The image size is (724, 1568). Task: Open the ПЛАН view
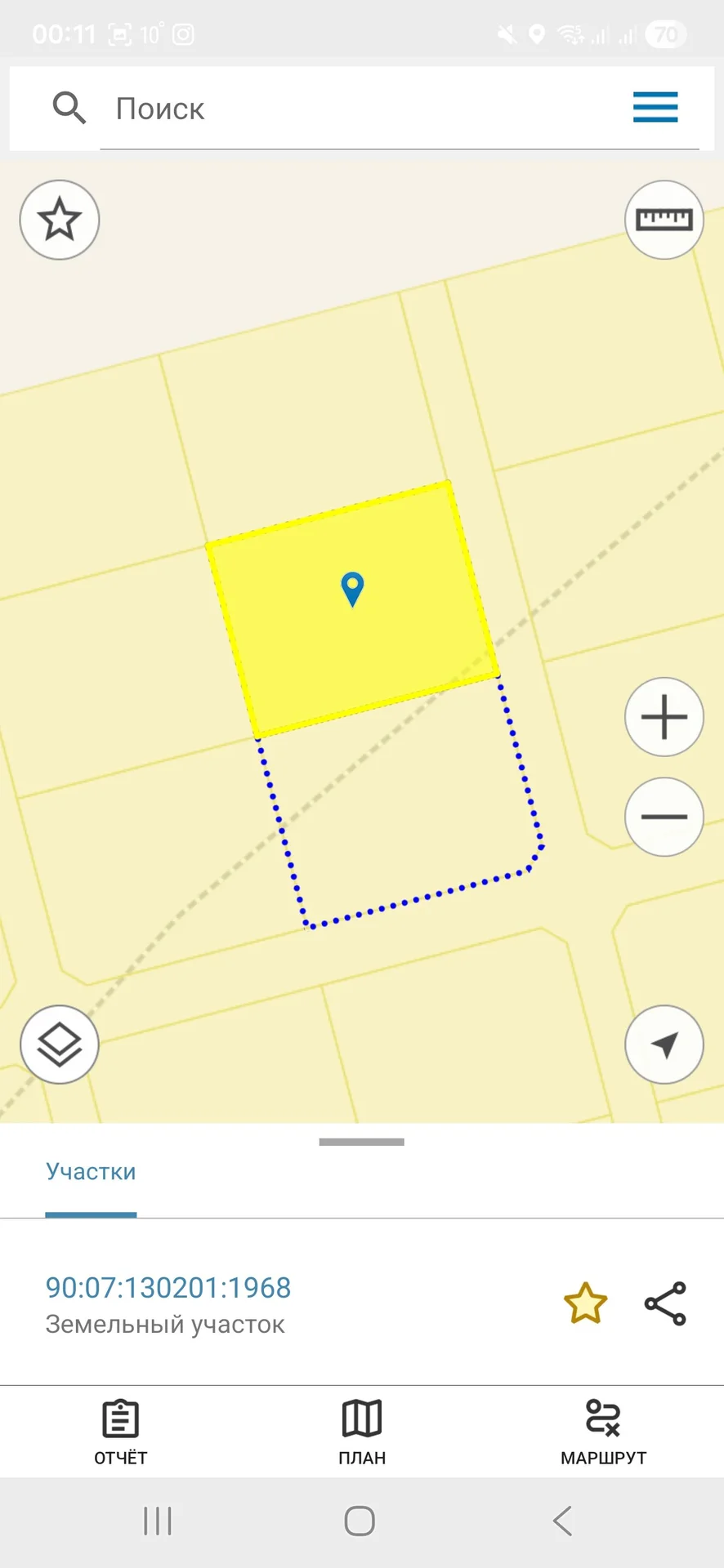pyautogui.click(x=362, y=1432)
